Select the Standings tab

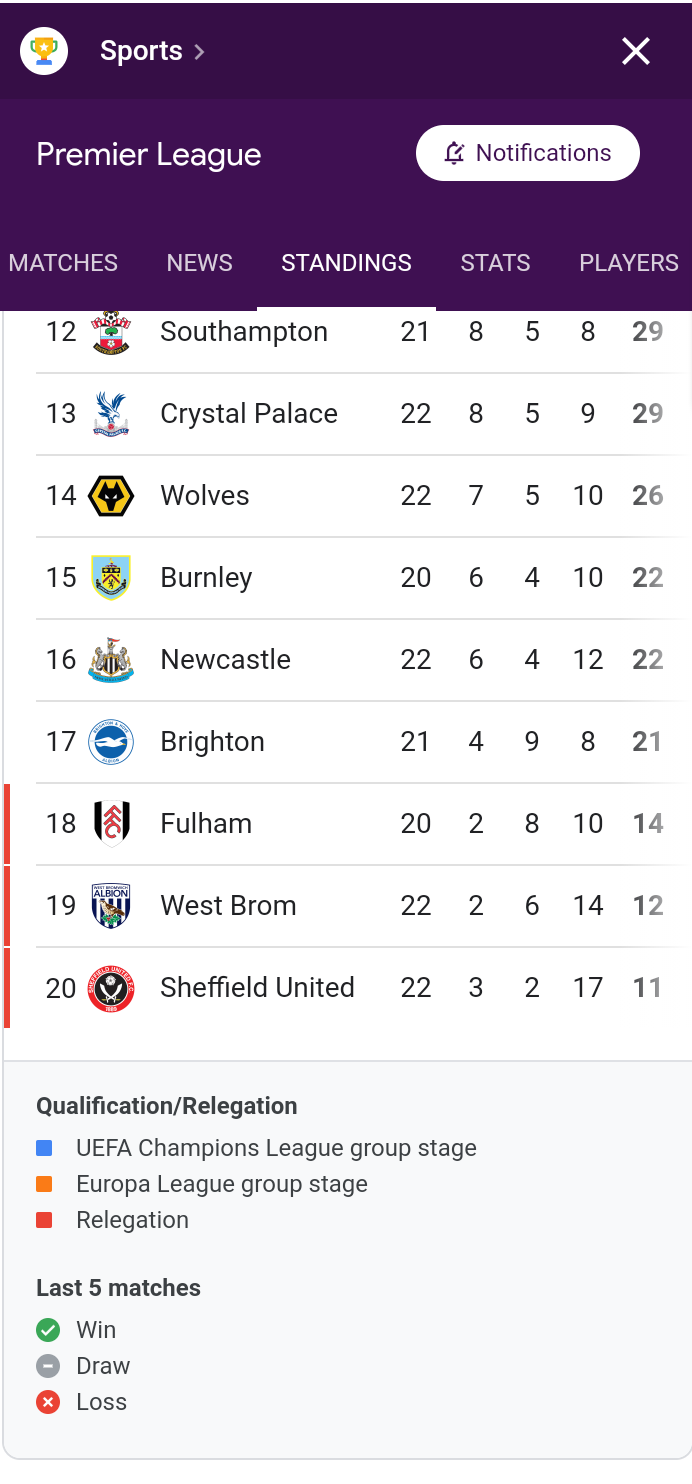point(346,263)
